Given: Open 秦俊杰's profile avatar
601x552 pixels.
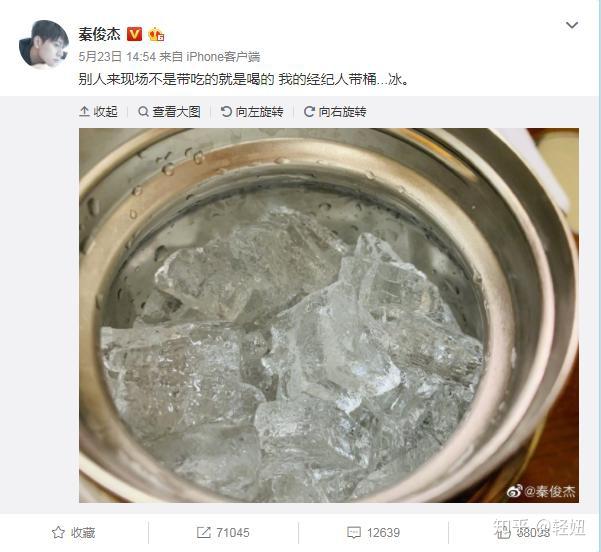Looking at the screenshot, I should tap(43, 45).
